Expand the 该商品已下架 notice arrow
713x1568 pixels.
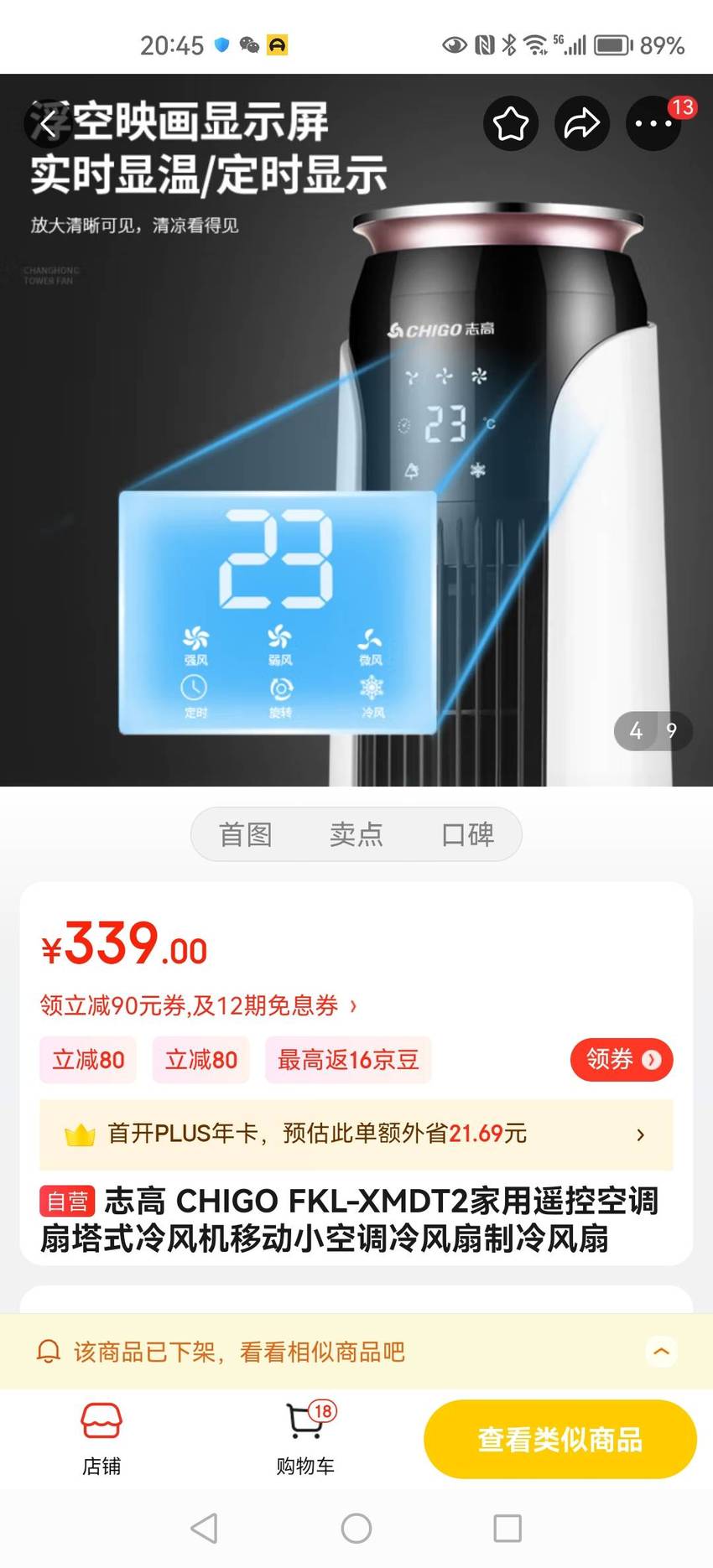(x=661, y=1351)
